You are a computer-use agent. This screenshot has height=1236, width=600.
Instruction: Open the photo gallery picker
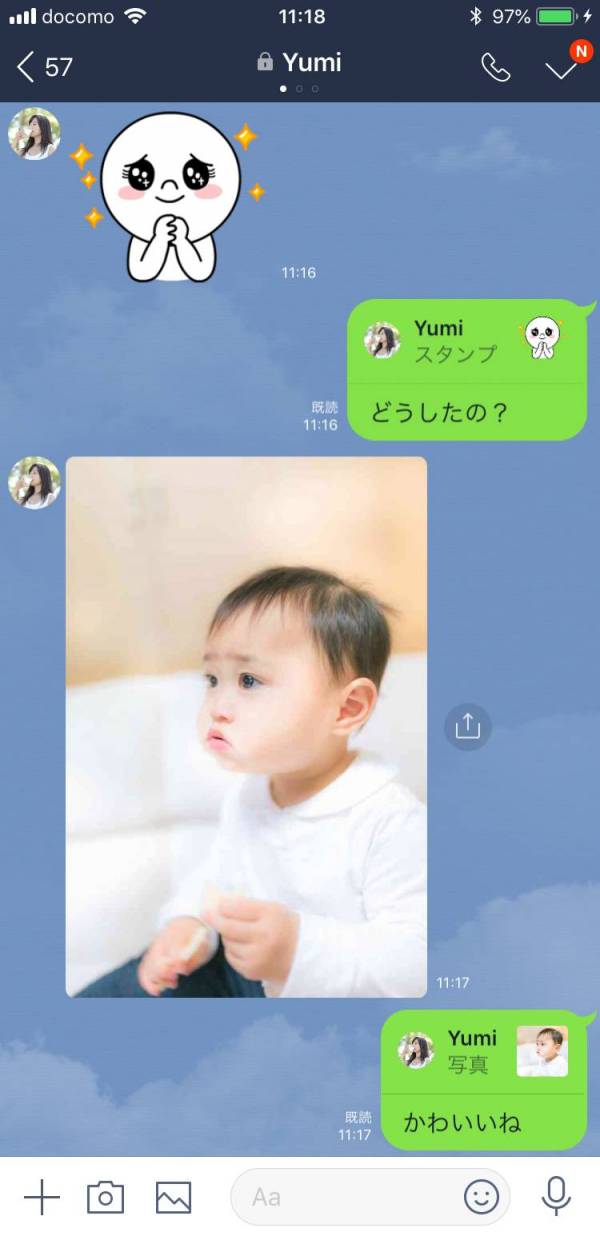(x=173, y=1197)
